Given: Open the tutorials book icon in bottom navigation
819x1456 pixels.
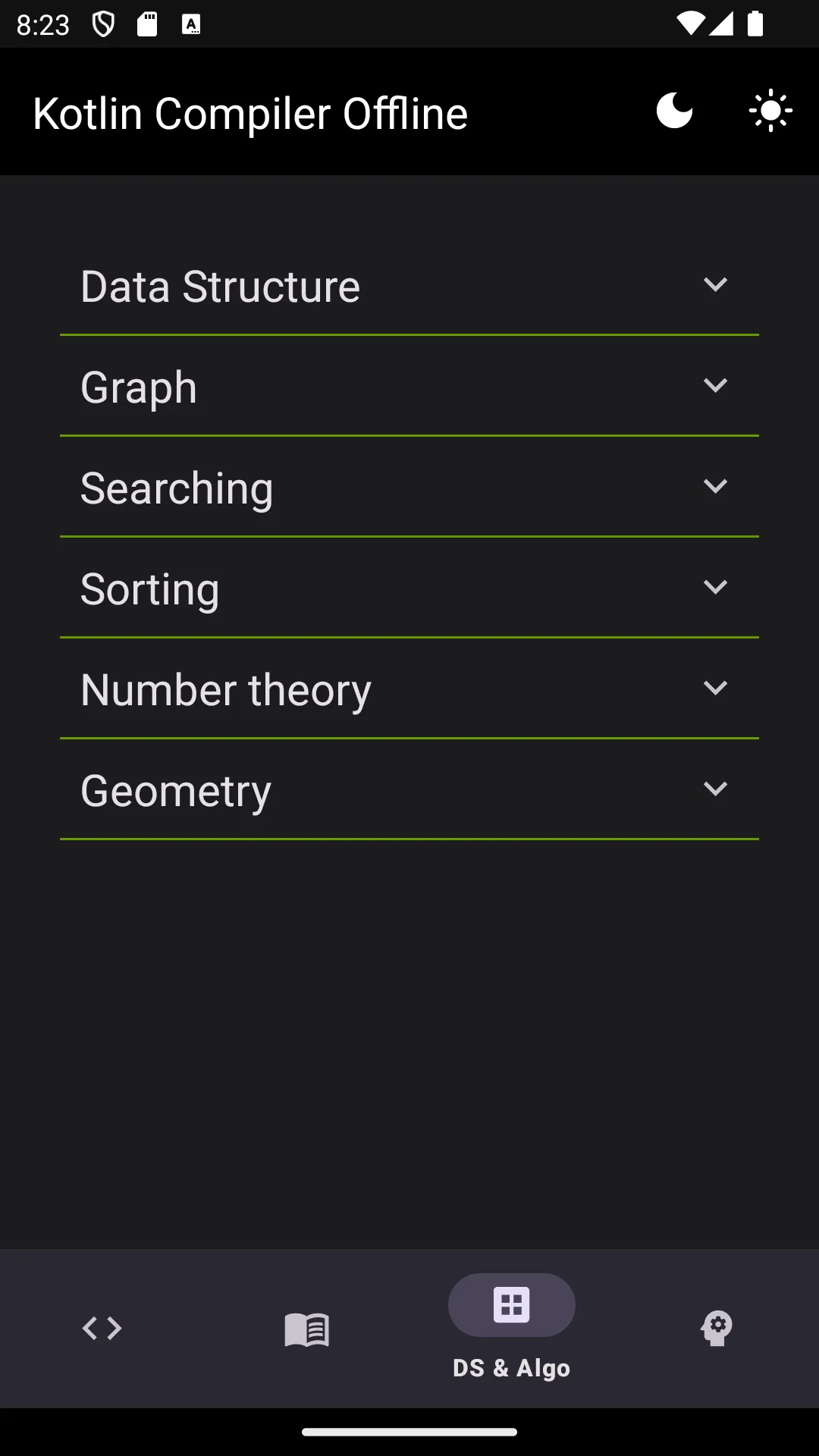Looking at the screenshot, I should pyautogui.click(x=306, y=1328).
